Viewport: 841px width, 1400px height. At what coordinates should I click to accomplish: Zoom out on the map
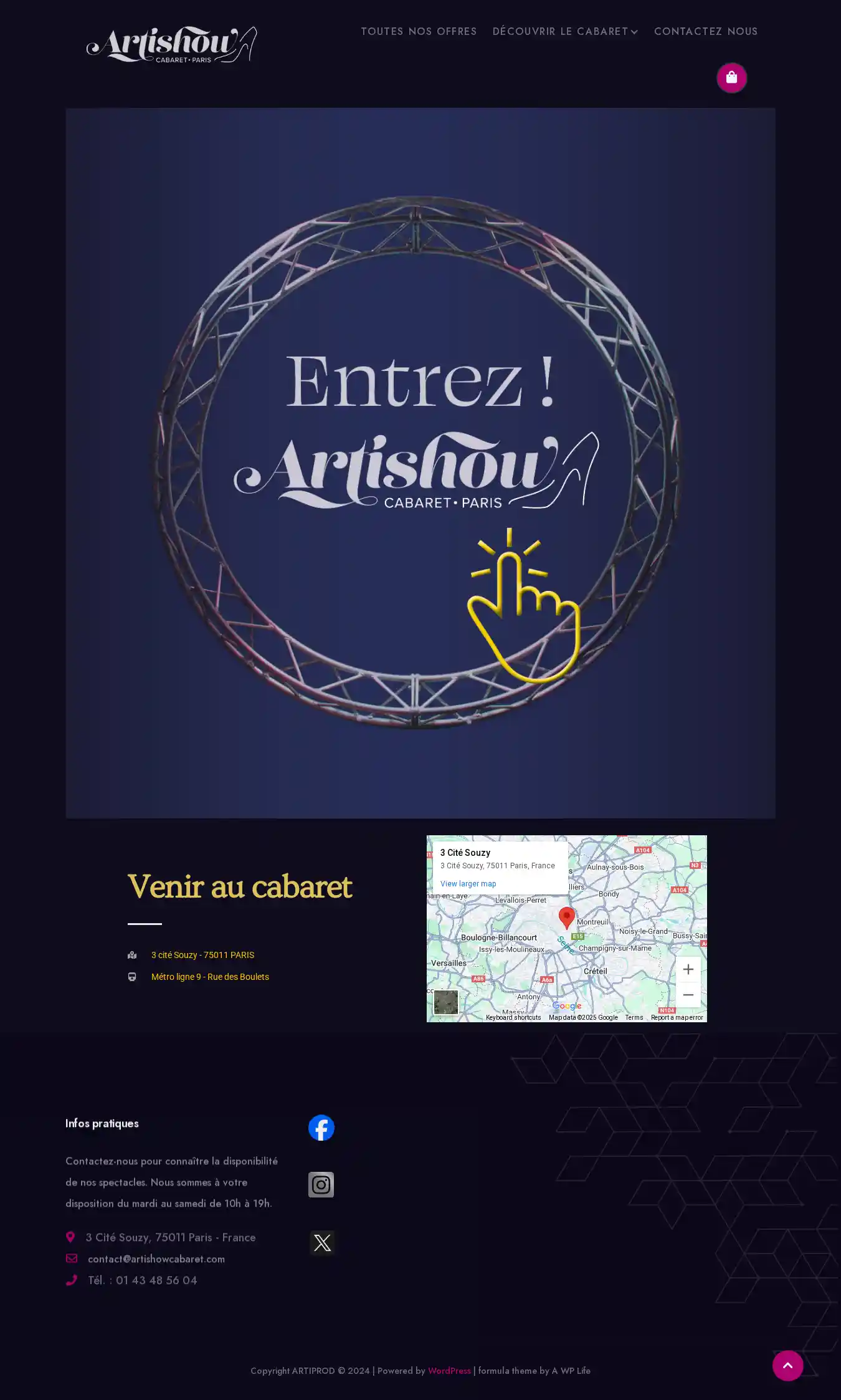point(688,995)
